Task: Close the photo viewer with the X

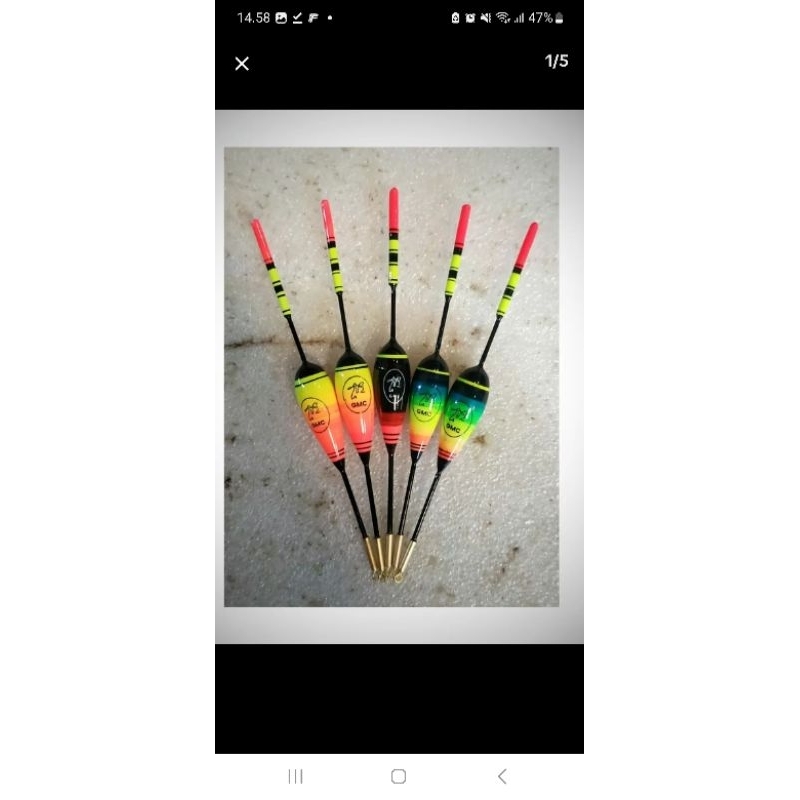Action: click(x=242, y=64)
